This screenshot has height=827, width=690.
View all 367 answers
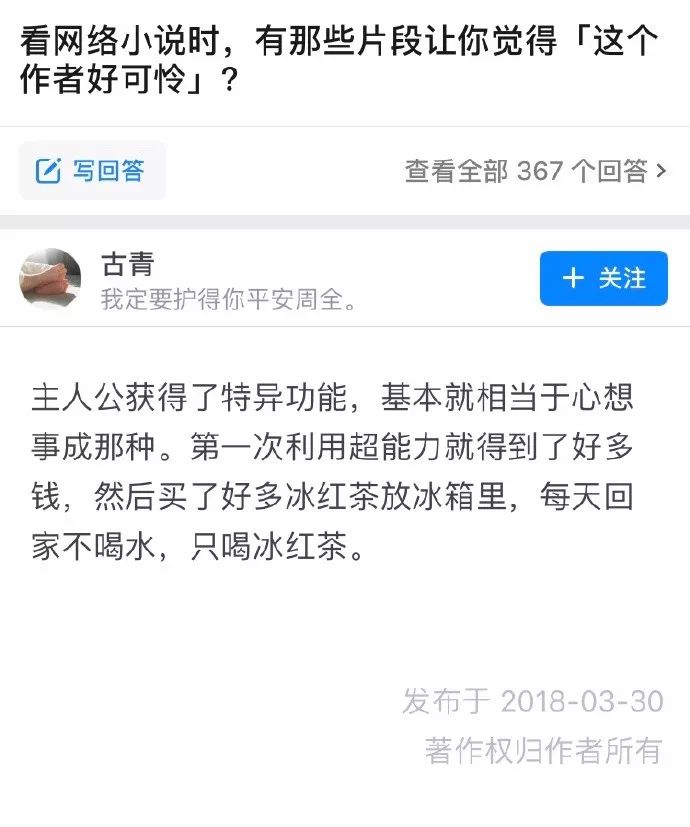[x=535, y=171]
